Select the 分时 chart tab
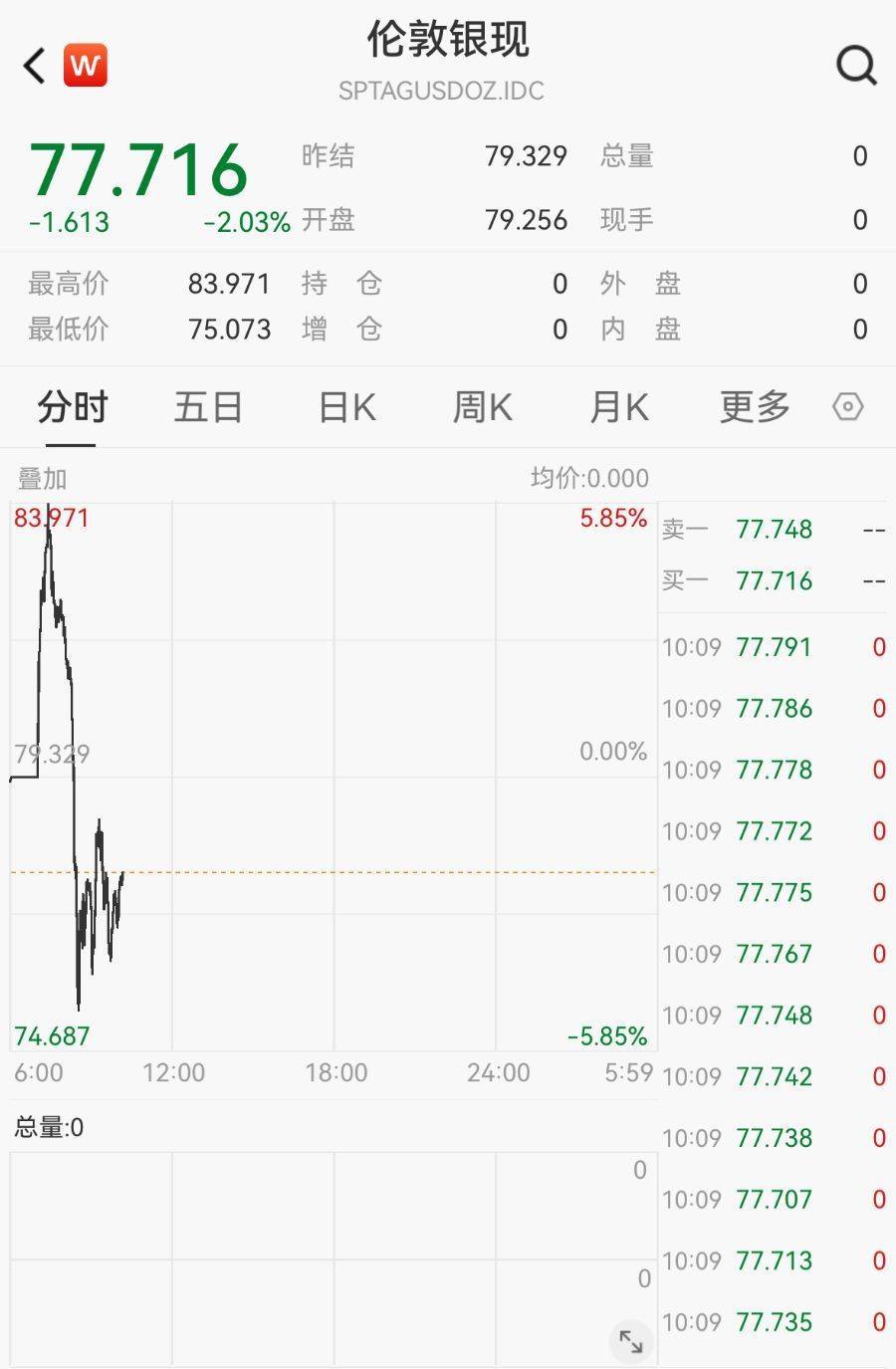 point(72,407)
